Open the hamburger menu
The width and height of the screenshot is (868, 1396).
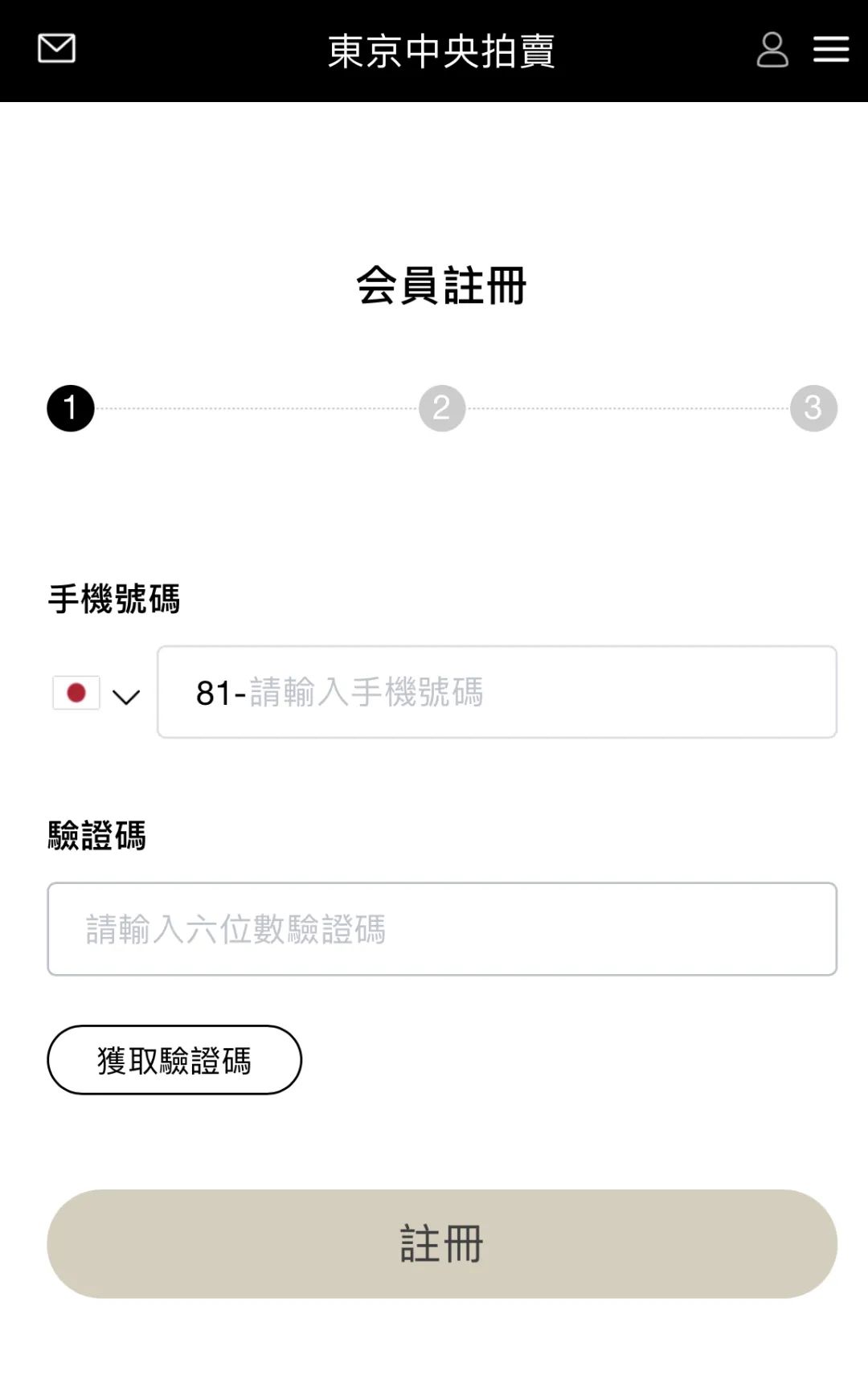831,49
